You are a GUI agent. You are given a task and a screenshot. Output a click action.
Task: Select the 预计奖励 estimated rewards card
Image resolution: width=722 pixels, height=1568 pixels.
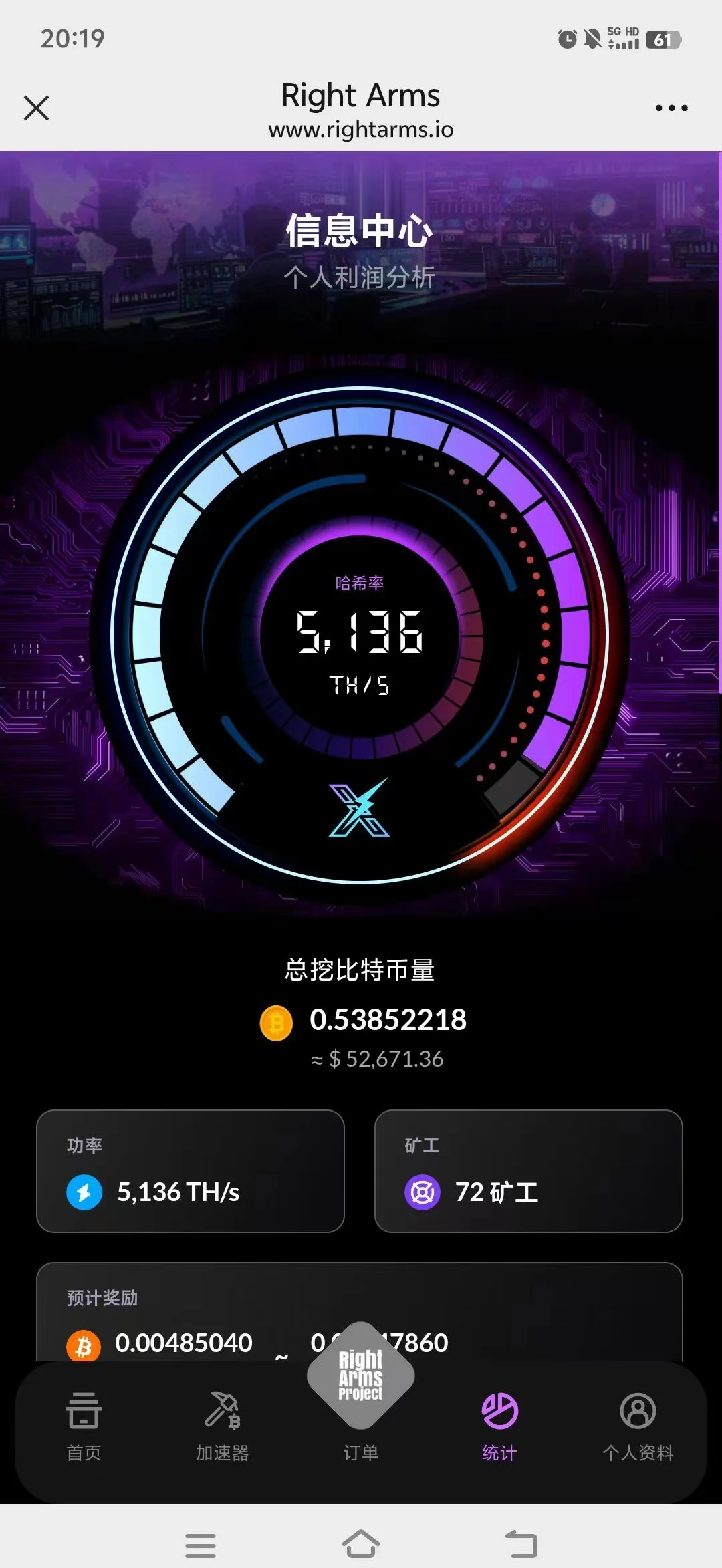point(361,1310)
